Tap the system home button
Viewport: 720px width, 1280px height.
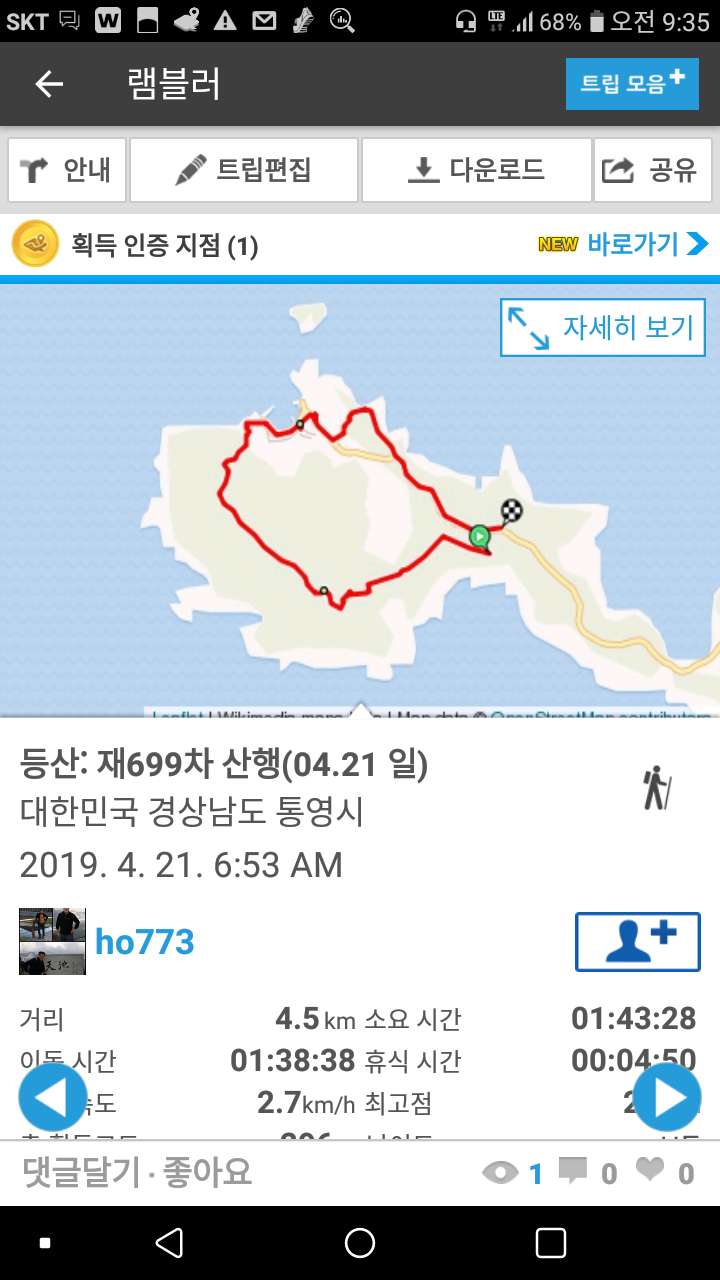tap(360, 1243)
